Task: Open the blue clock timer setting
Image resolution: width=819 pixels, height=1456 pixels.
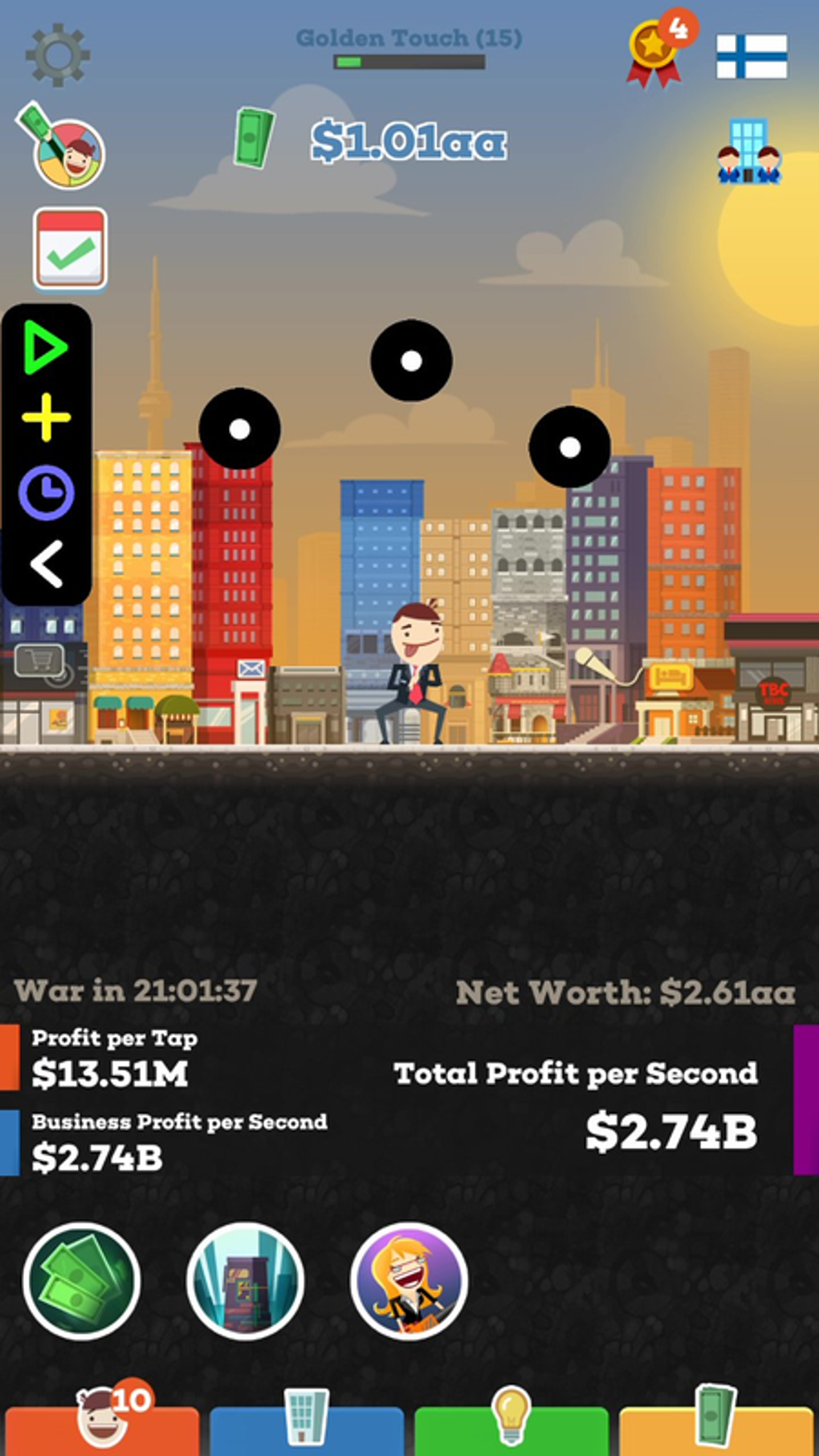Action: (47, 491)
